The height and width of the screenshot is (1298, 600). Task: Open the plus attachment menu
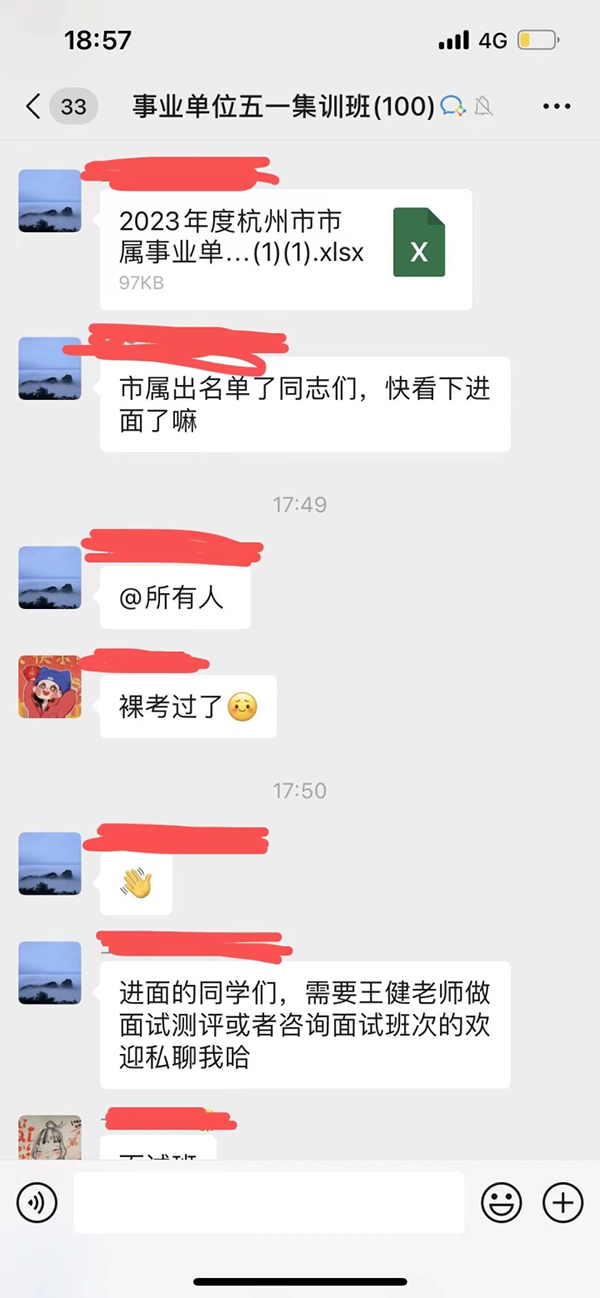pos(562,1202)
